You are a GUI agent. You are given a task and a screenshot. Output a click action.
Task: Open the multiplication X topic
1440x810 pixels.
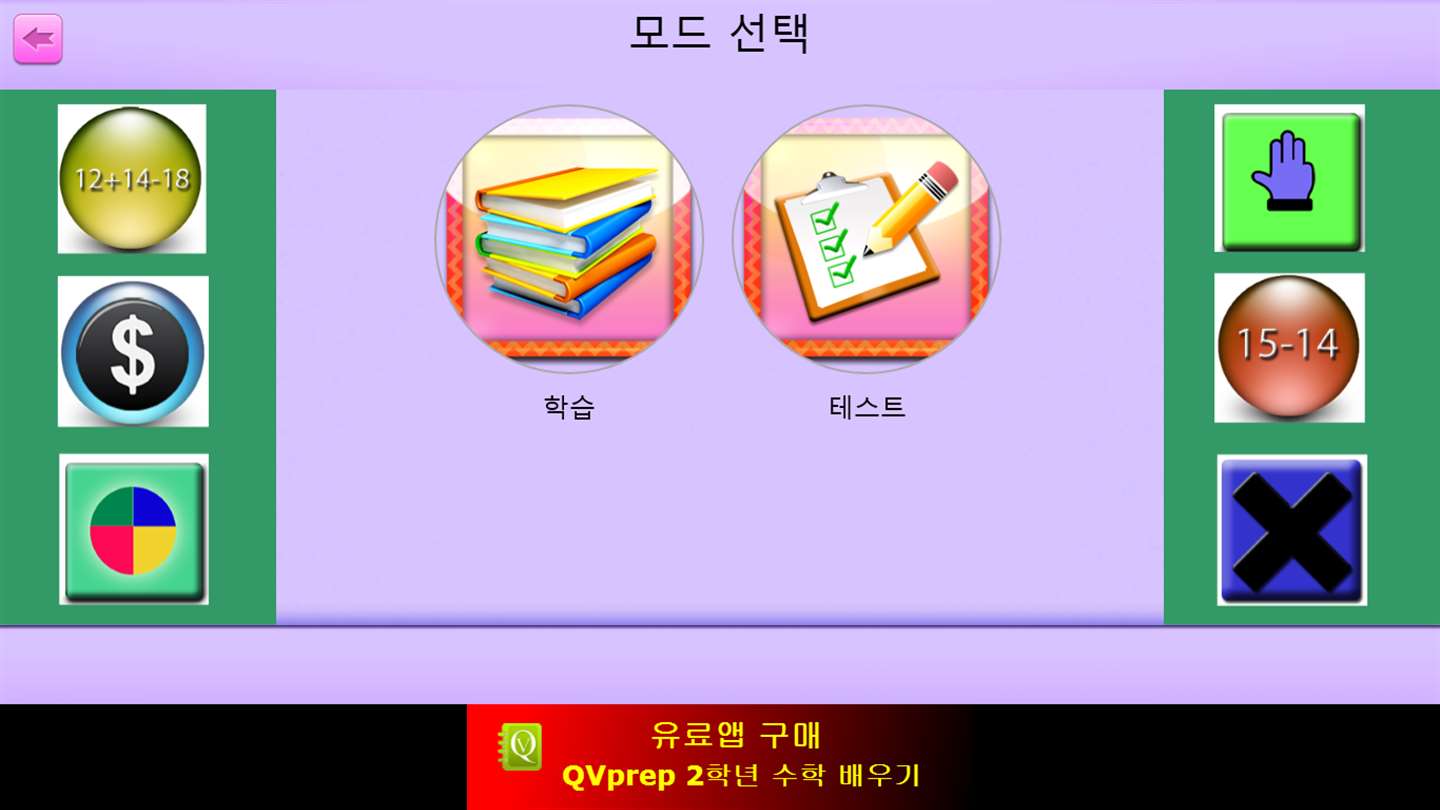pyautogui.click(x=1292, y=530)
